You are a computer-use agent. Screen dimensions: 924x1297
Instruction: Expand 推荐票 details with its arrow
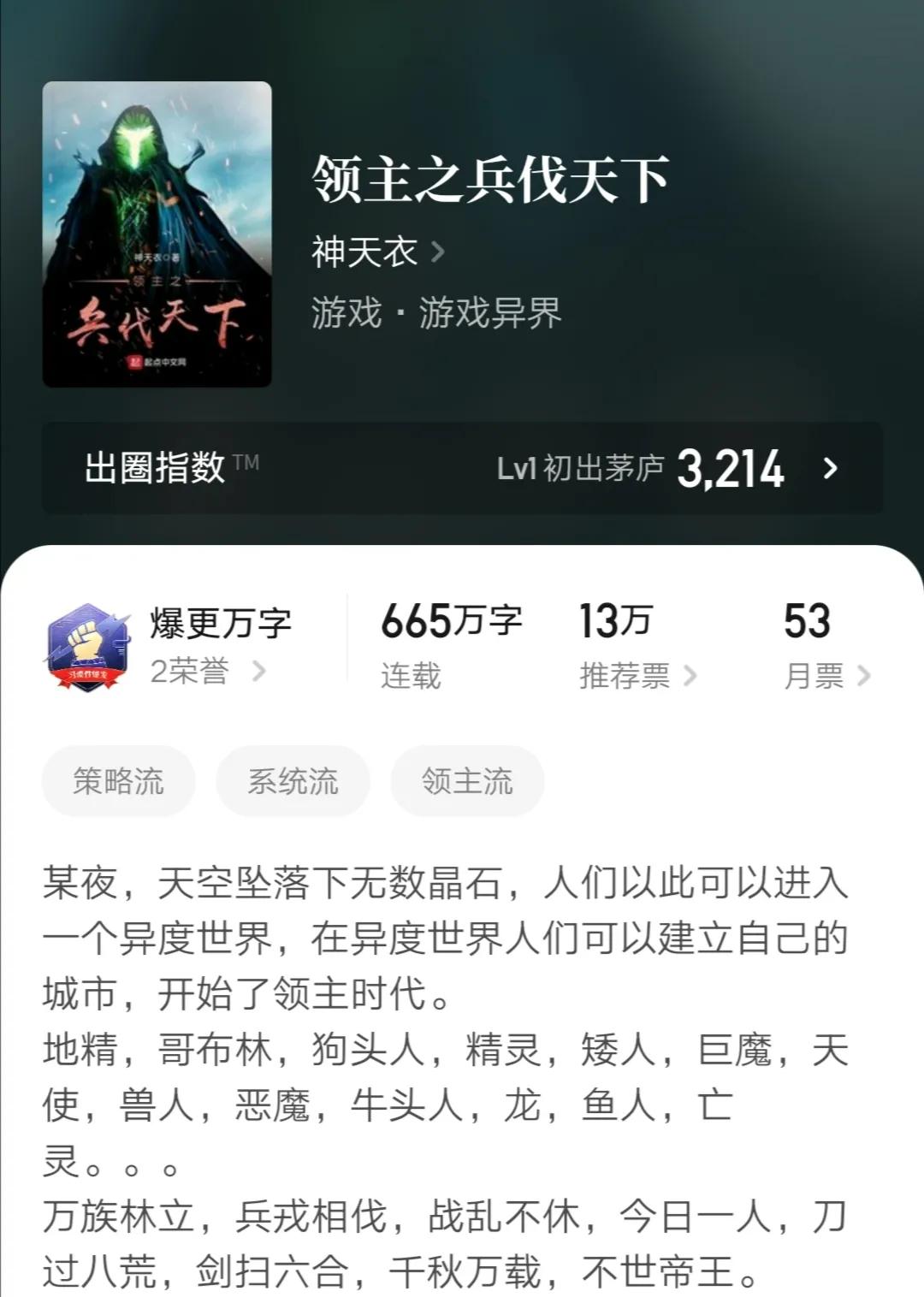pyautogui.click(x=690, y=677)
